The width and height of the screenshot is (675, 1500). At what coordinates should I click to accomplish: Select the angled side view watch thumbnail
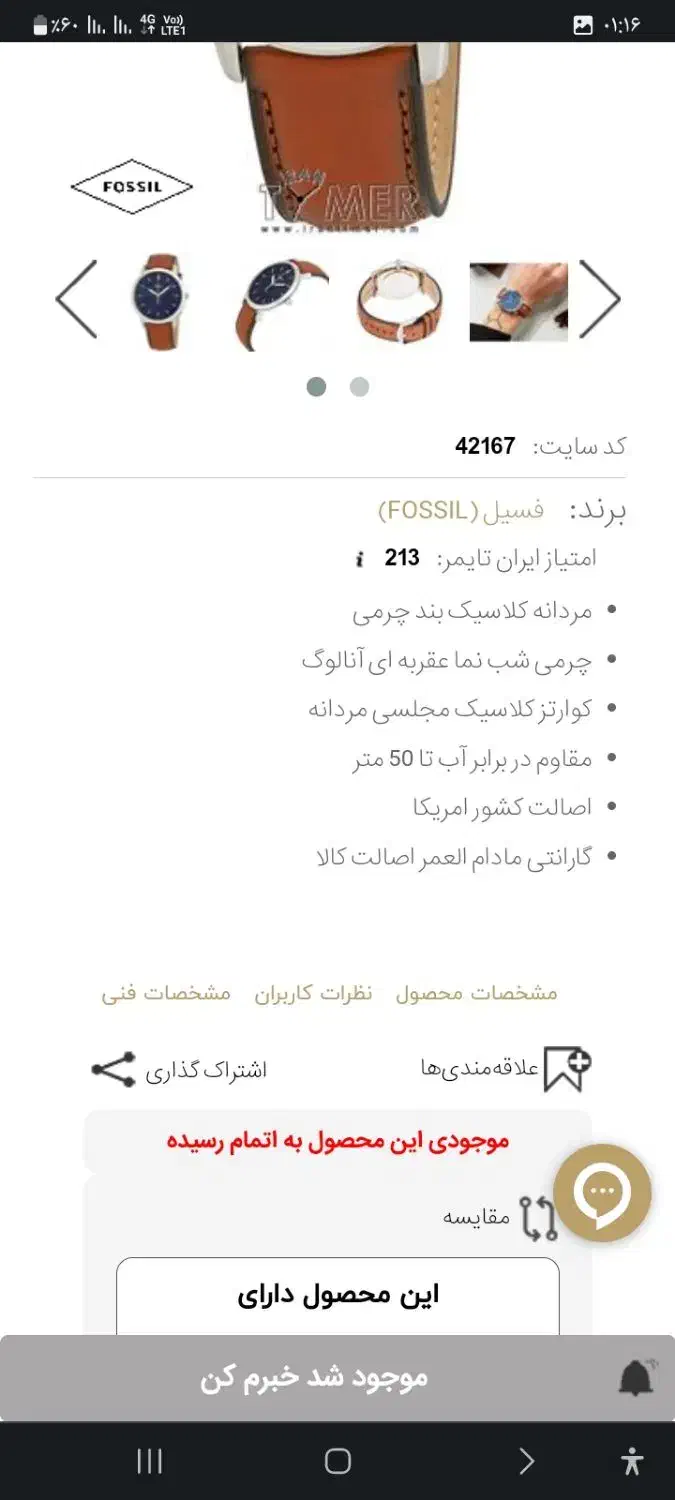pos(280,303)
